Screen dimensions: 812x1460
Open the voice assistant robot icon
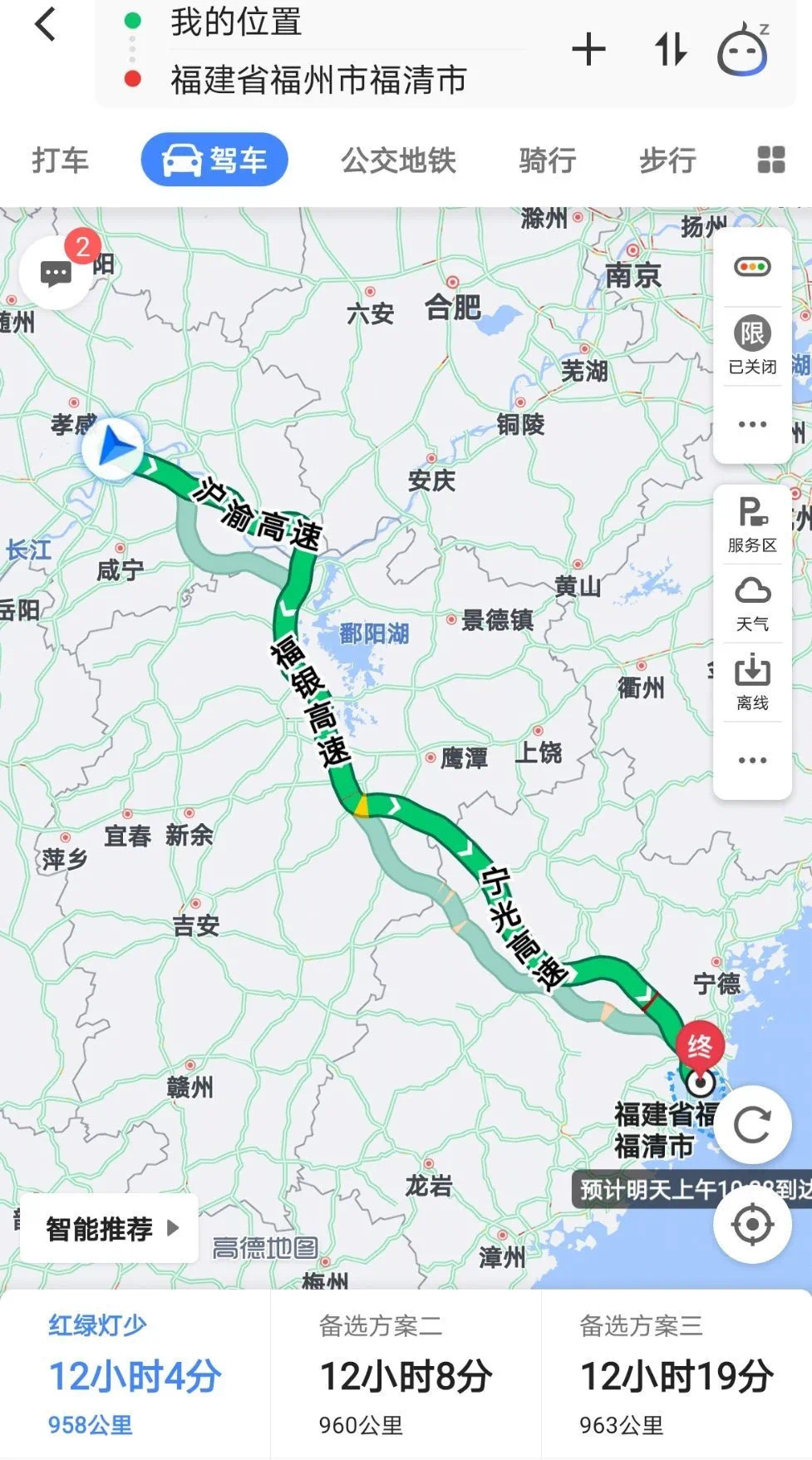[x=742, y=50]
